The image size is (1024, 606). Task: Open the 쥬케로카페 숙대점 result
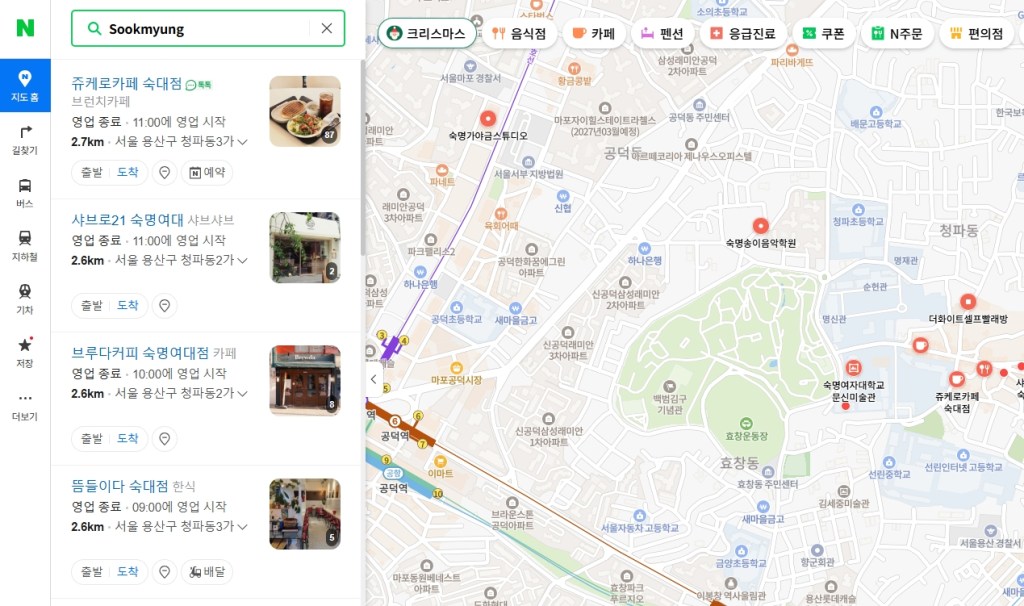point(127,83)
